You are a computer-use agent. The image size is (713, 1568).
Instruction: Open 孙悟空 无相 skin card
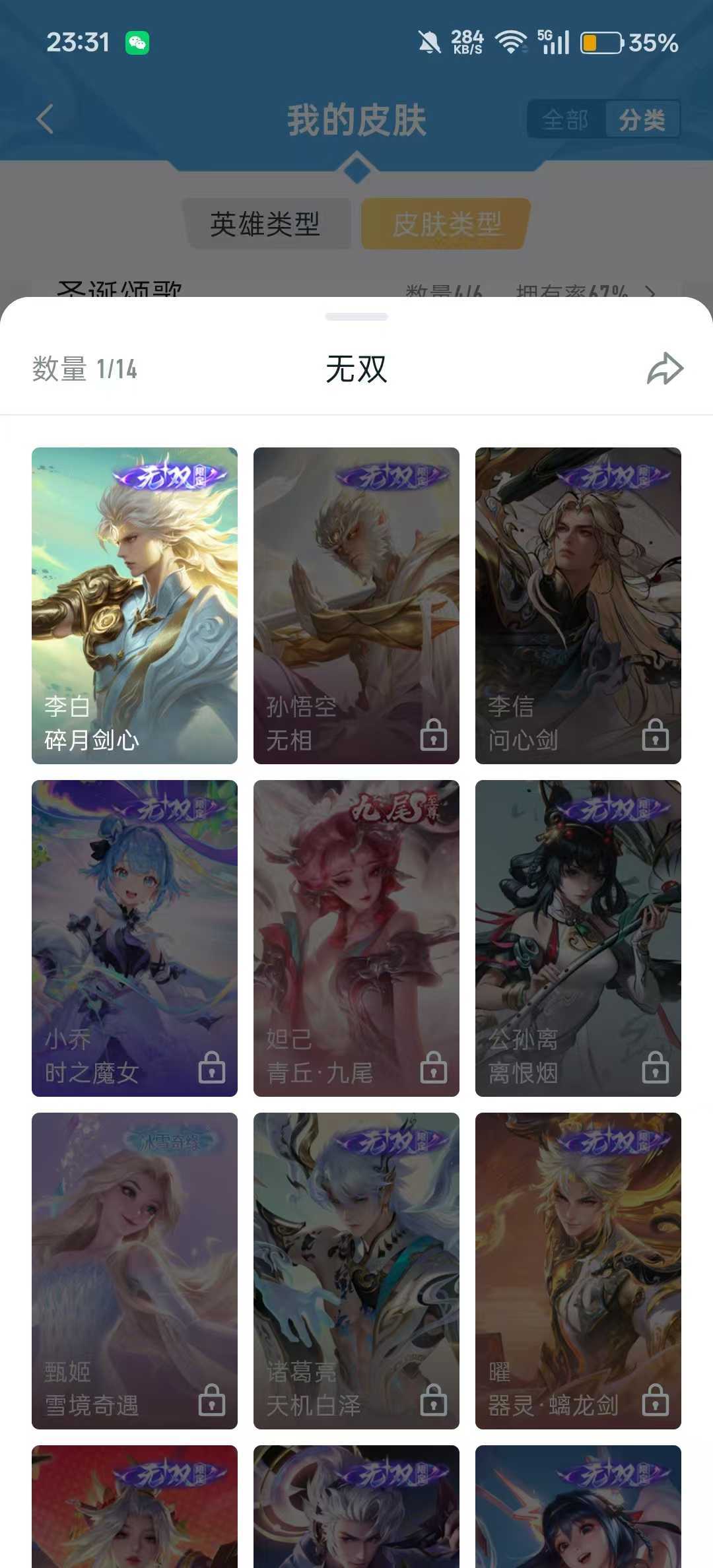click(x=356, y=605)
